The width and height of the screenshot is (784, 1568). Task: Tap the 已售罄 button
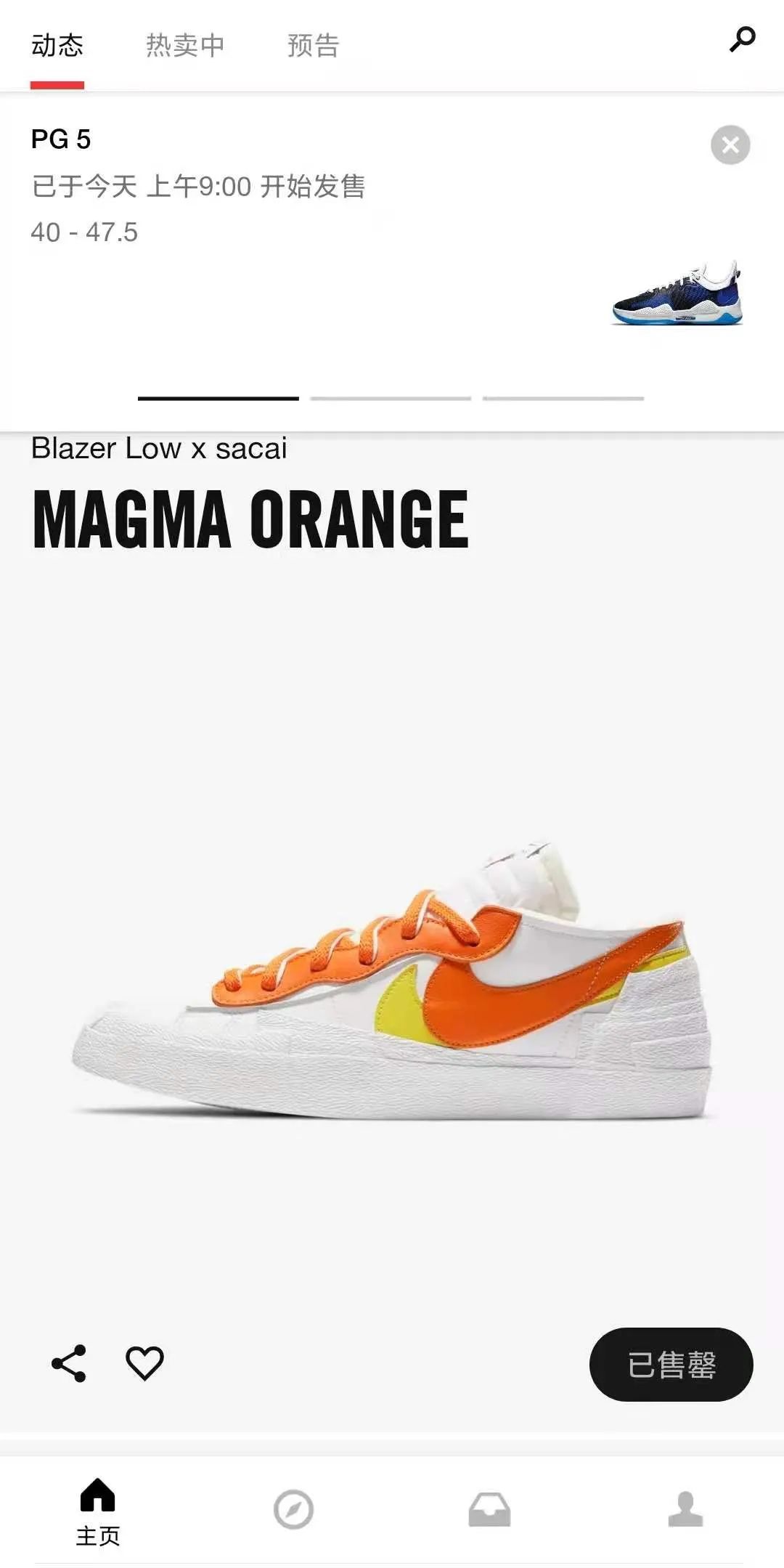671,1365
